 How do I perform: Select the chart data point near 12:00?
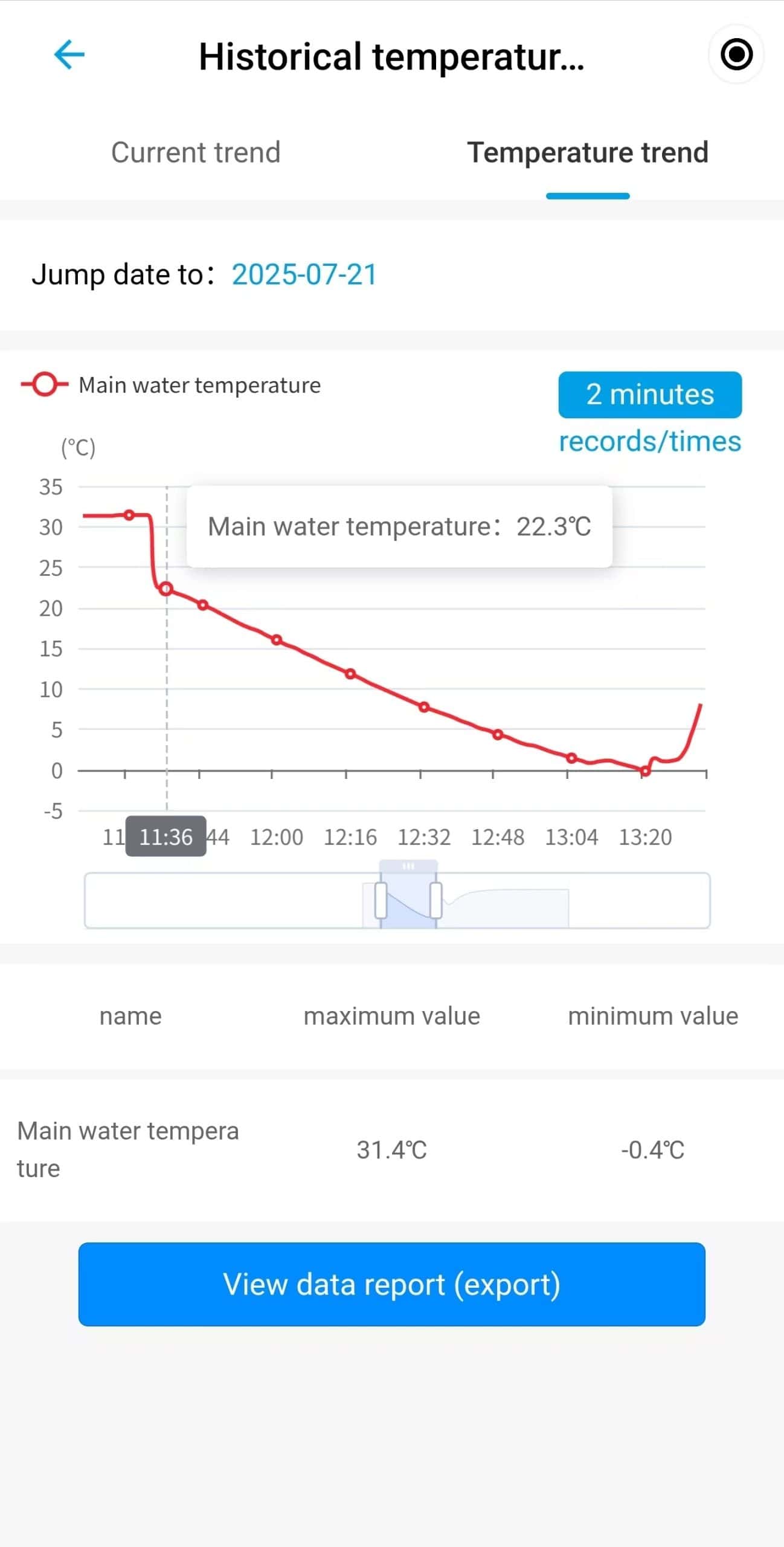click(277, 640)
